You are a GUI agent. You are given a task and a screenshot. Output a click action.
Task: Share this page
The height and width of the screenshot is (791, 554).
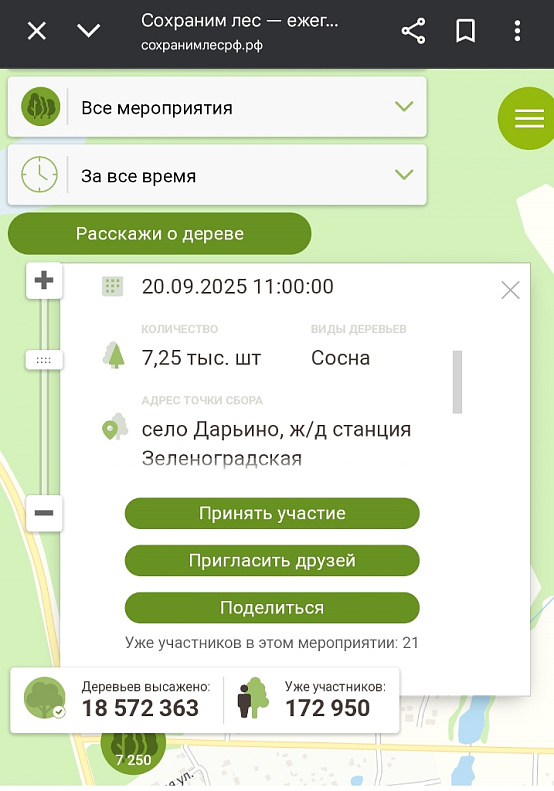pos(414,31)
